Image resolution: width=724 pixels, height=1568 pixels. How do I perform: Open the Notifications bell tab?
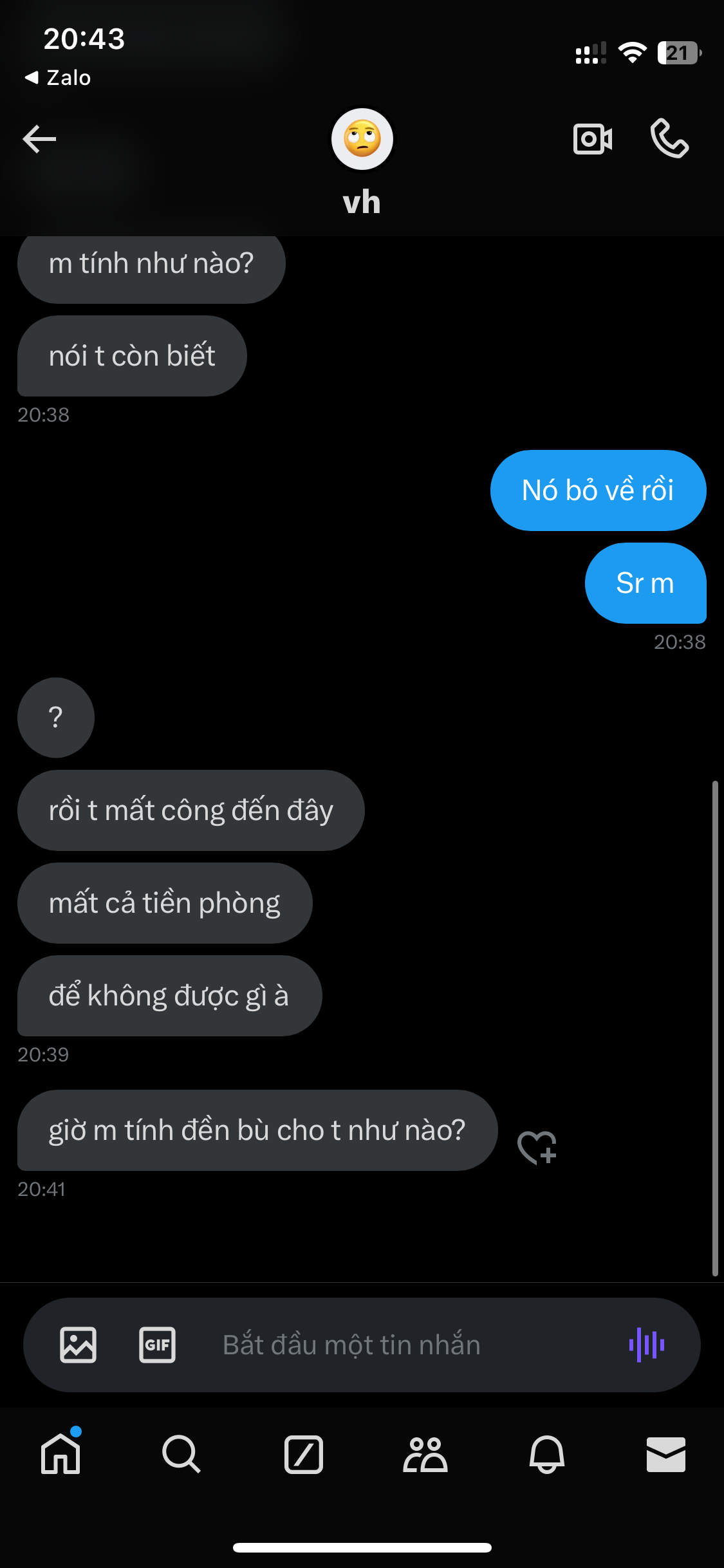click(x=546, y=1453)
